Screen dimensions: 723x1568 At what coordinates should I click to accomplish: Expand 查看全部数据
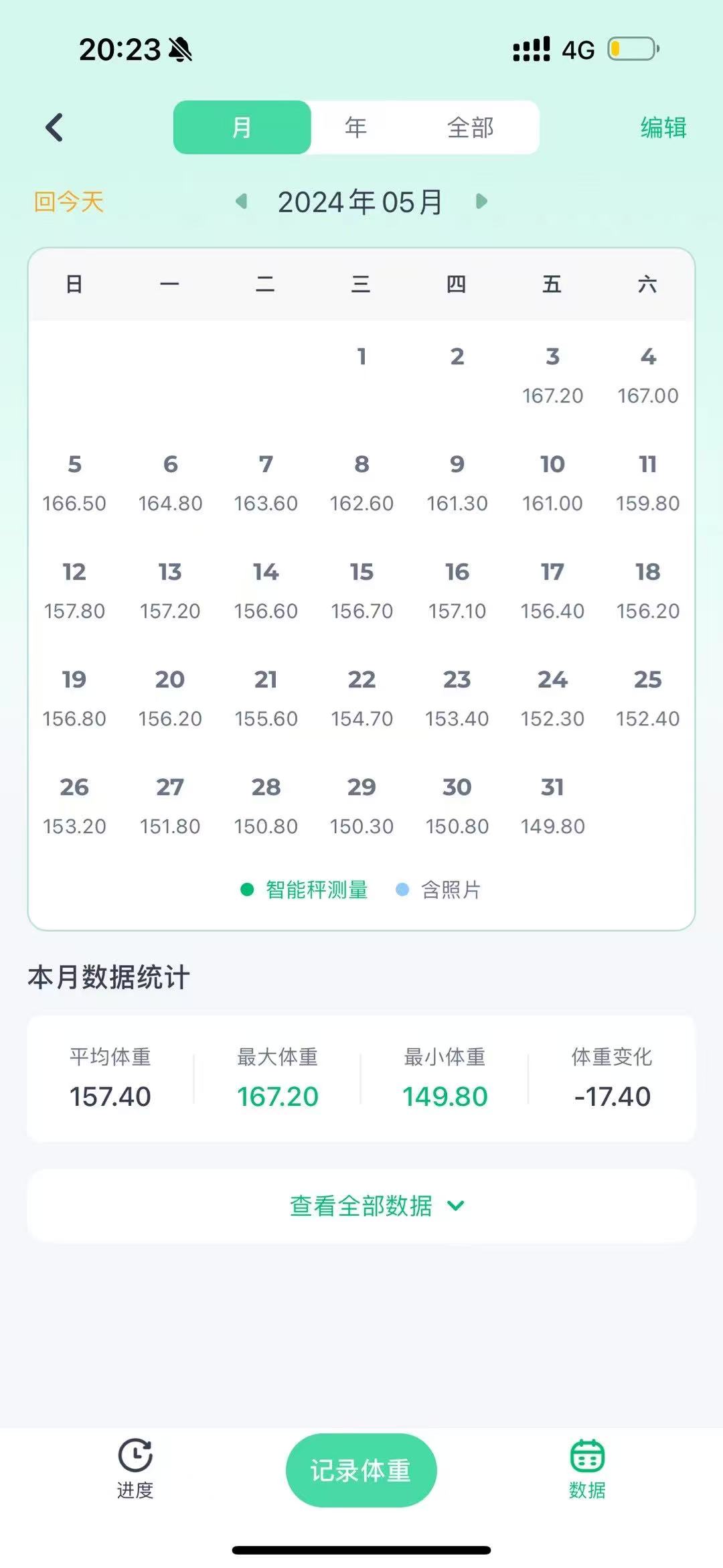tap(361, 1206)
